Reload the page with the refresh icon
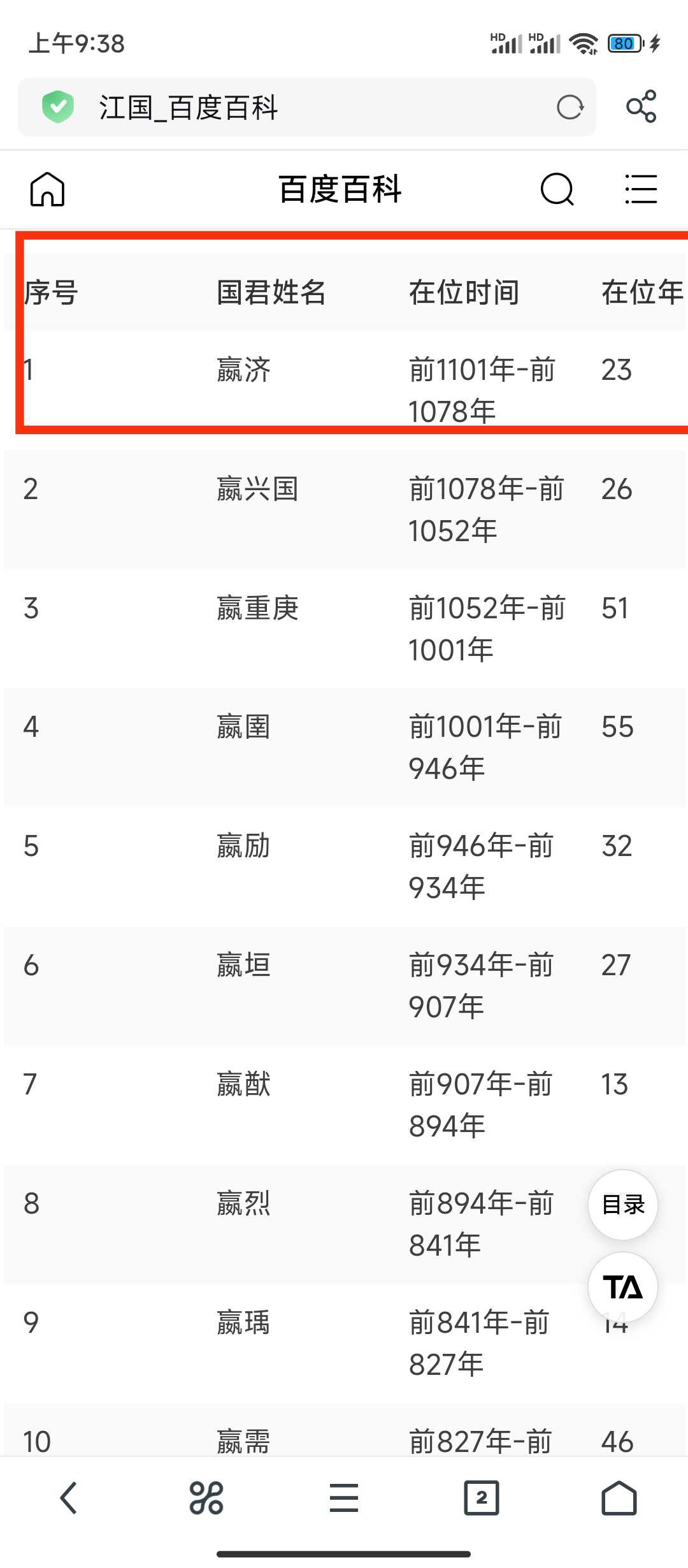 click(570, 107)
